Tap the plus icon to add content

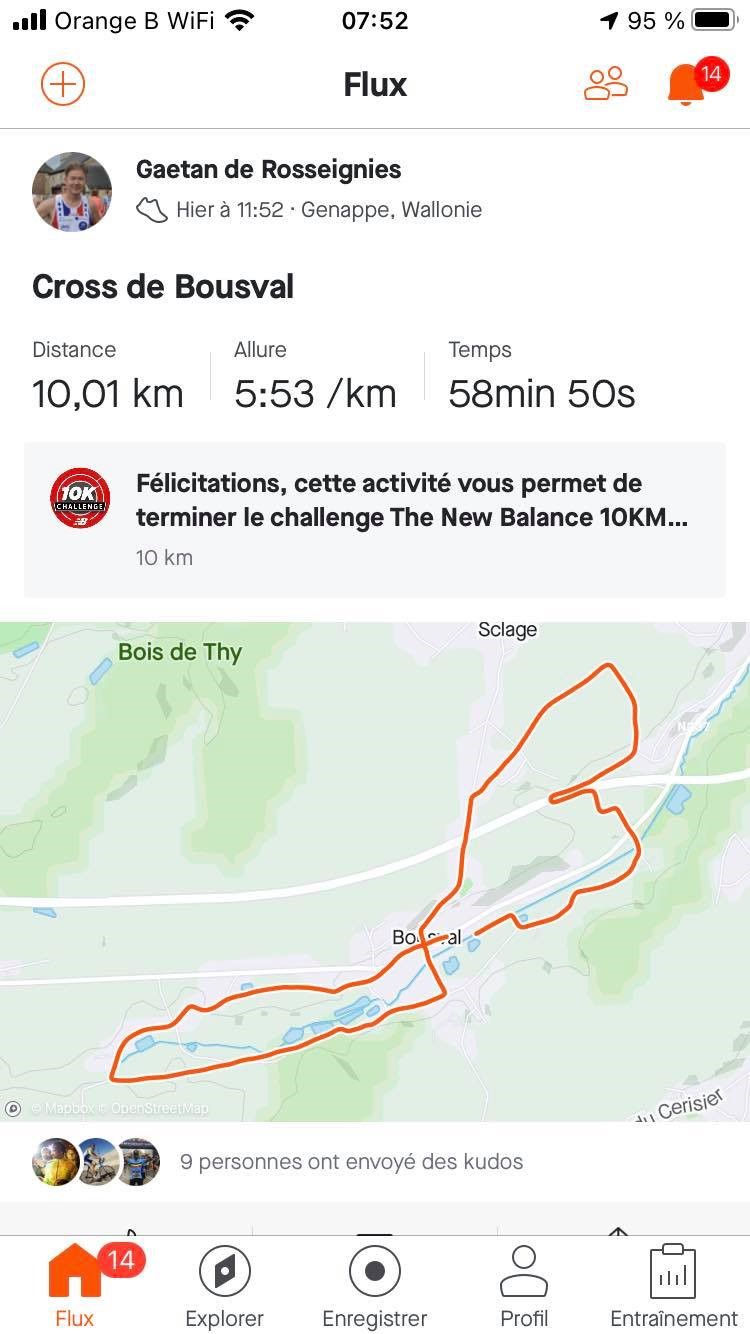click(x=63, y=84)
